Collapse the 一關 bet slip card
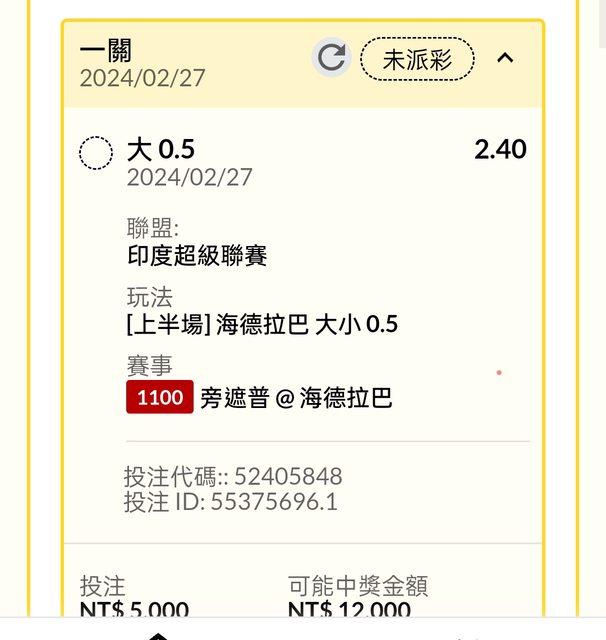This screenshot has height=640, width=606. tap(505, 59)
